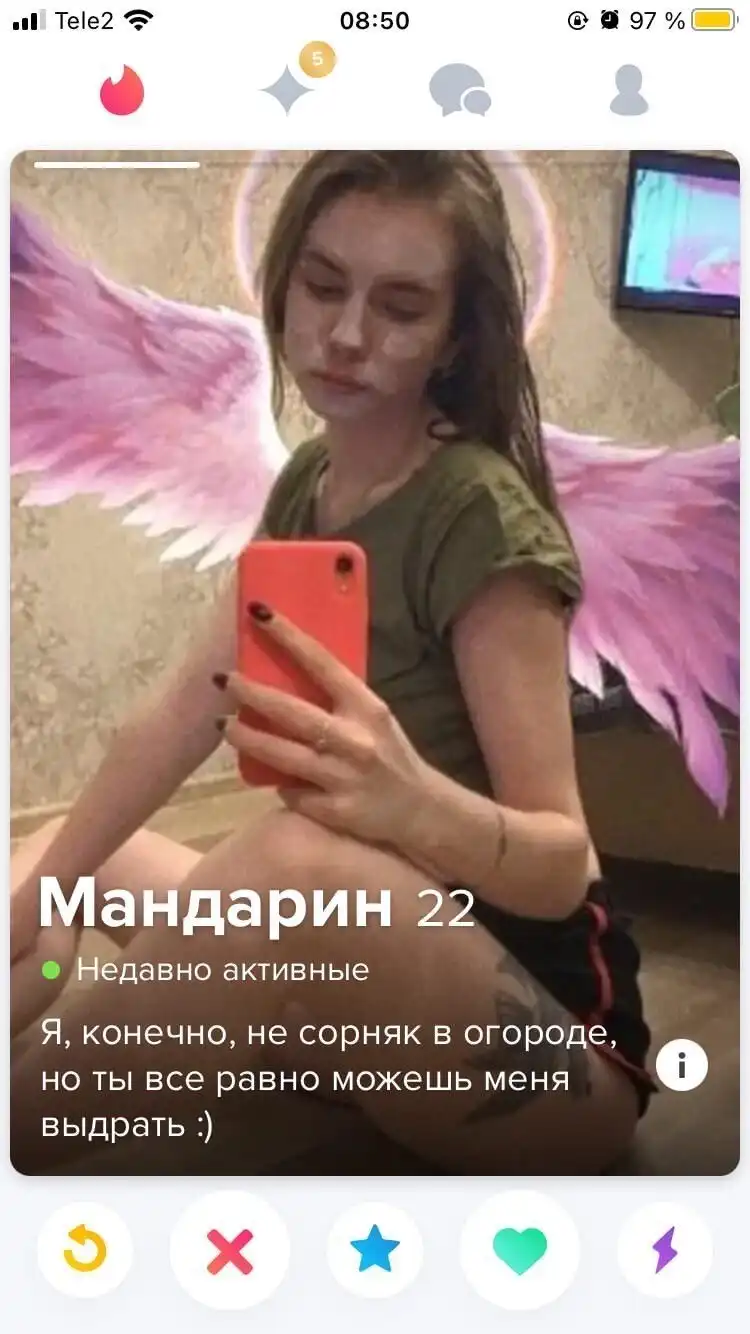Open the info button for Мандарин

(x=682, y=1065)
